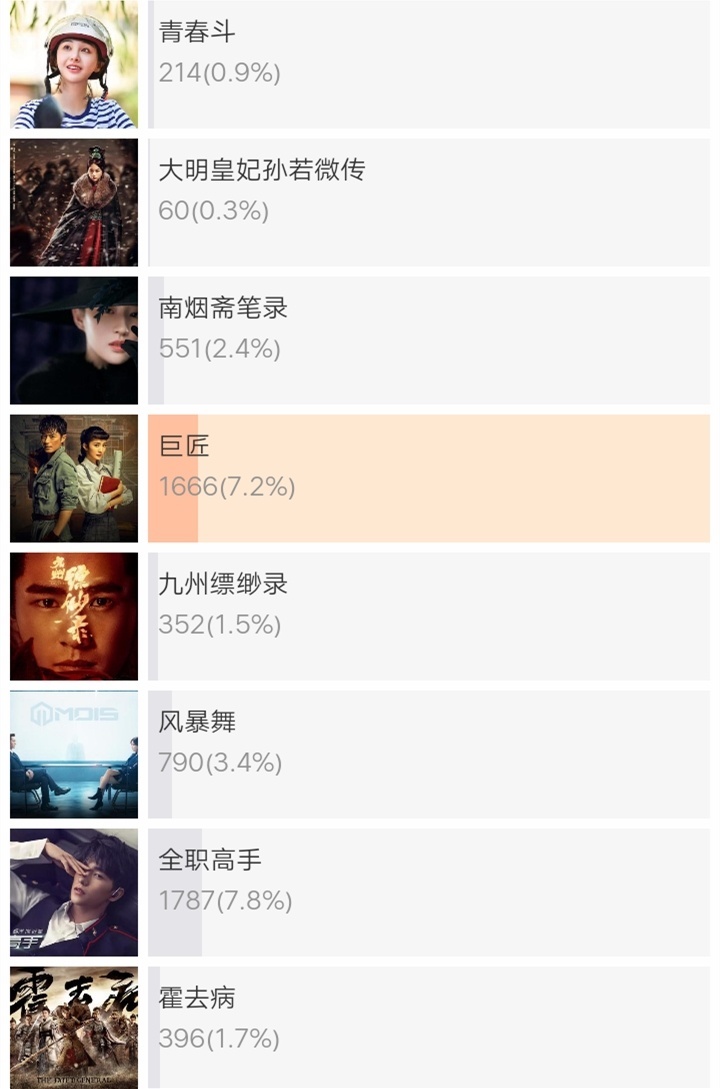Vote for the 青春斗 option
720x1089 pixels.
(430, 63)
